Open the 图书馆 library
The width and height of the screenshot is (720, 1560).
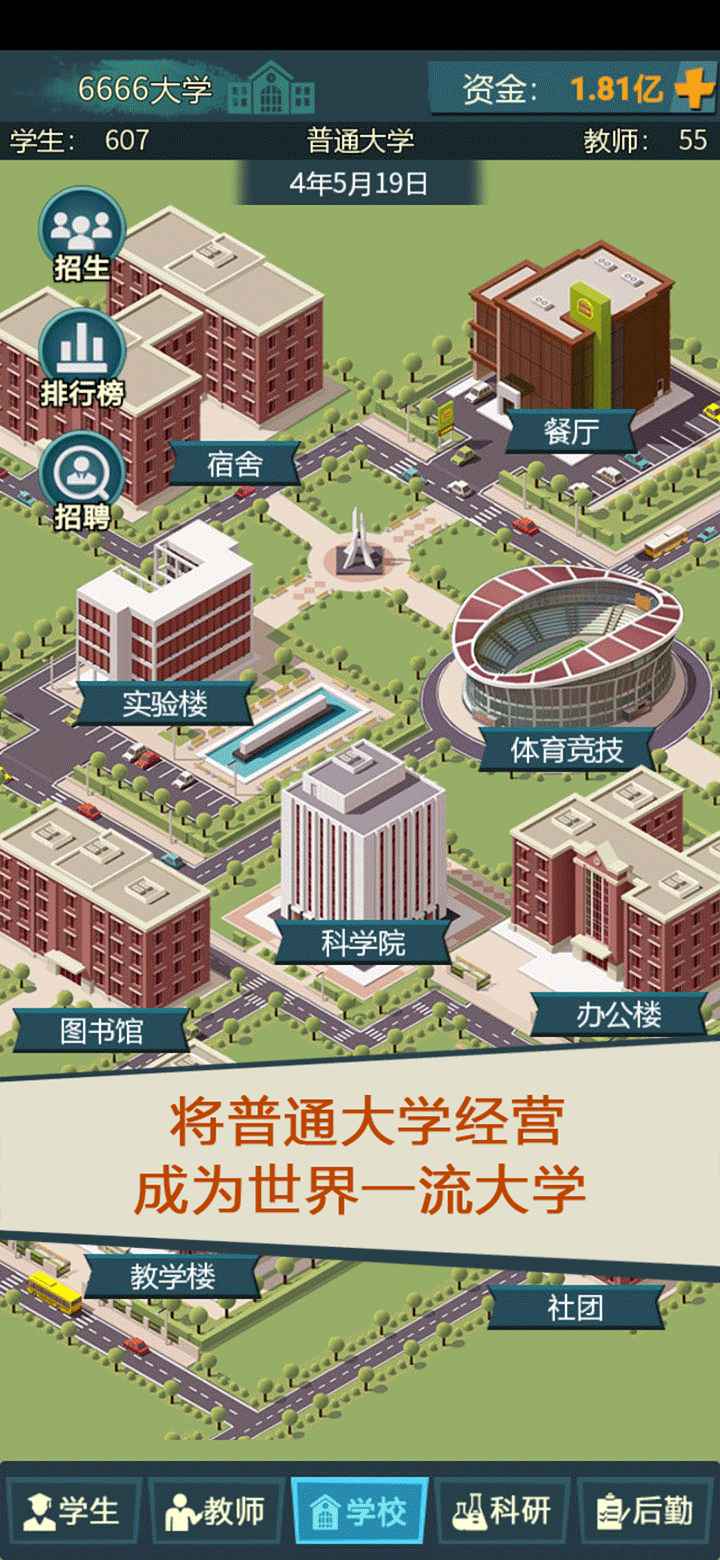coord(101,1031)
